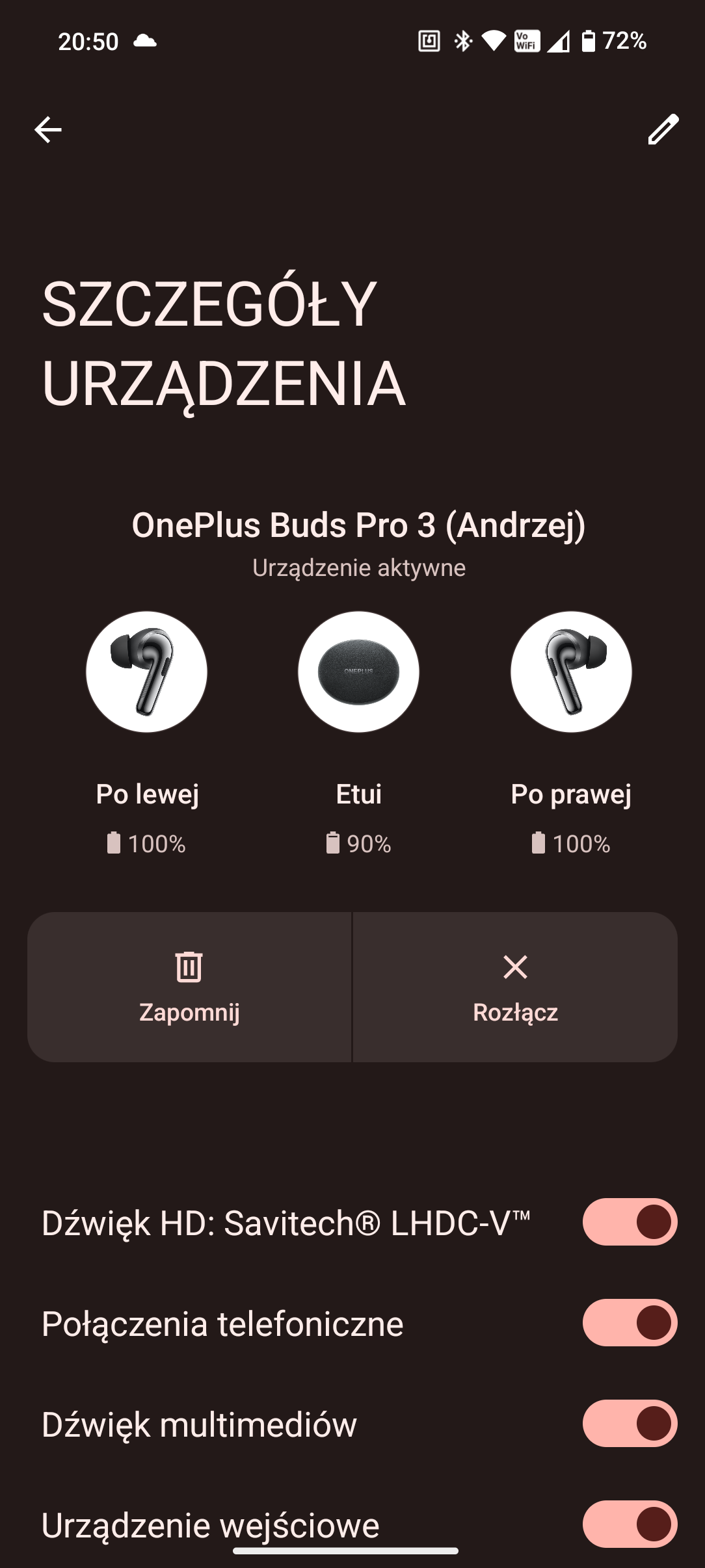The height and width of the screenshot is (1568, 705).
Task: Go back using the arrow icon
Action: coord(47,129)
